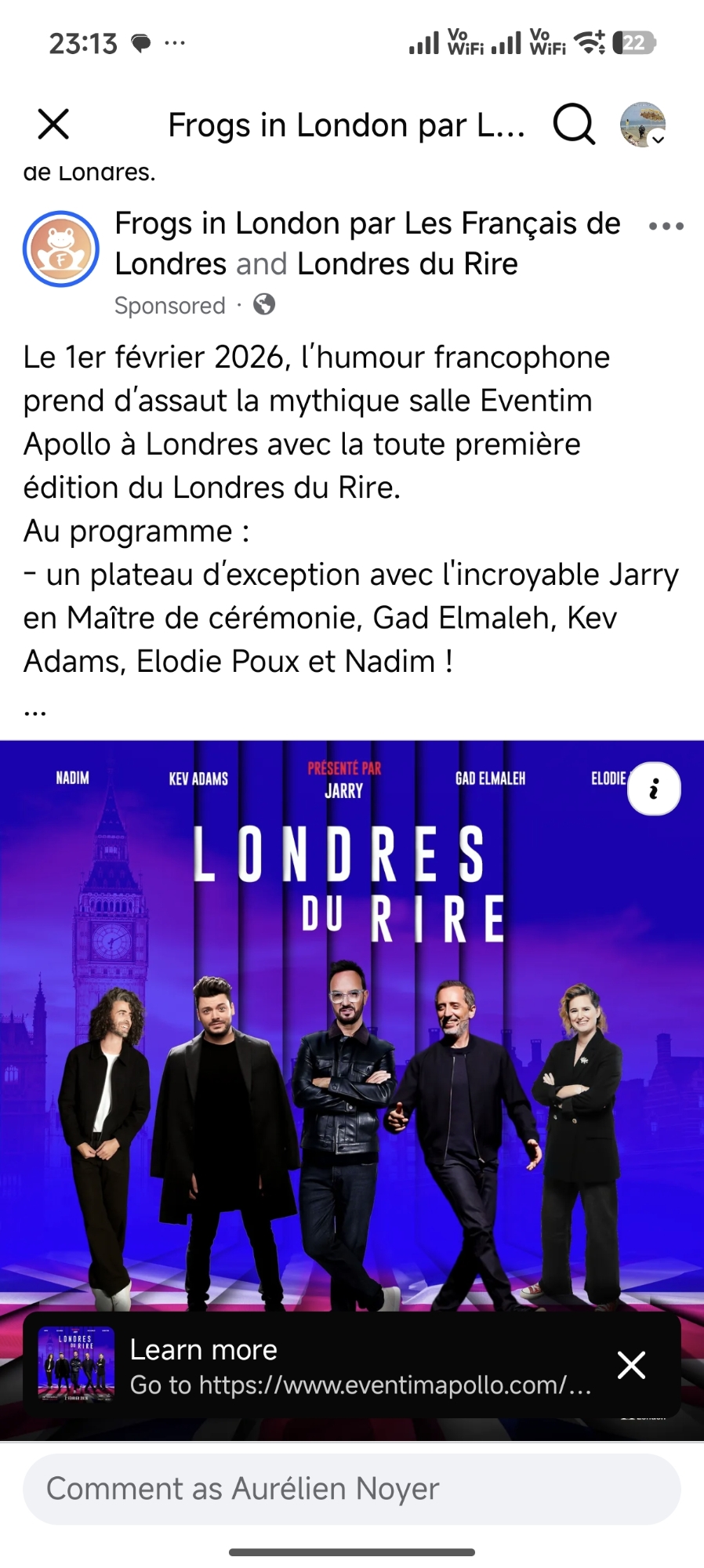The height and width of the screenshot is (1568, 704).
Task: Close the Frogs in London post view
Action: pos(53,125)
